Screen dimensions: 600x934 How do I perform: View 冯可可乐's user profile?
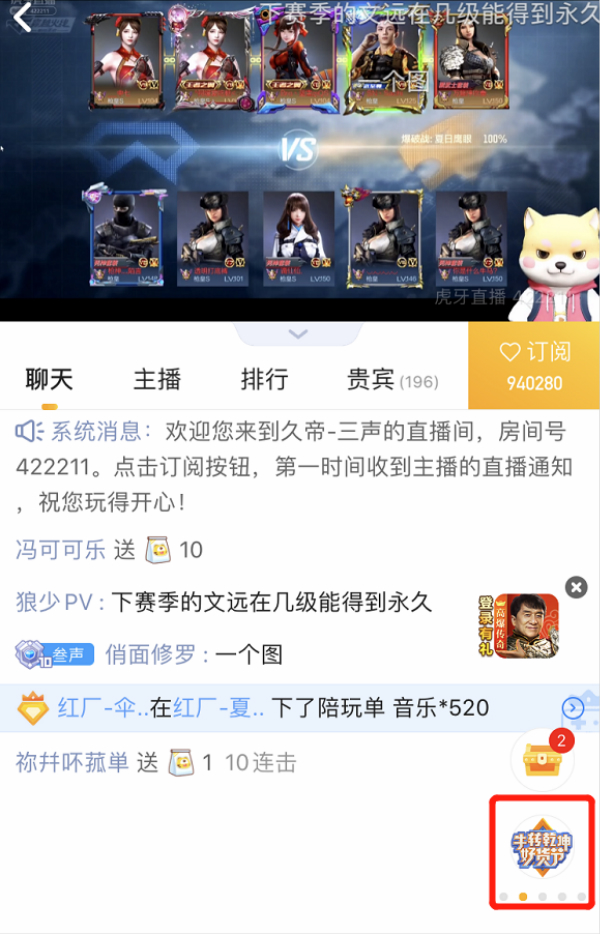click(x=60, y=549)
